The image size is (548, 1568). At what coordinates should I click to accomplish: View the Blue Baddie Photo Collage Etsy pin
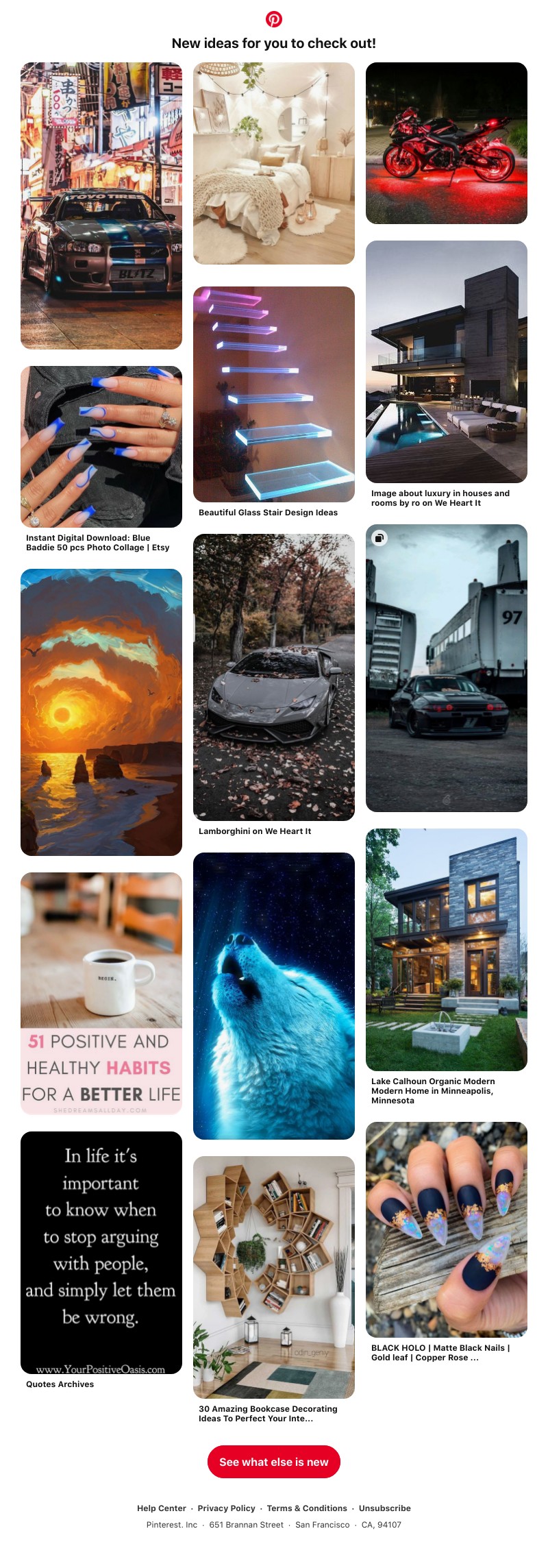tap(101, 447)
